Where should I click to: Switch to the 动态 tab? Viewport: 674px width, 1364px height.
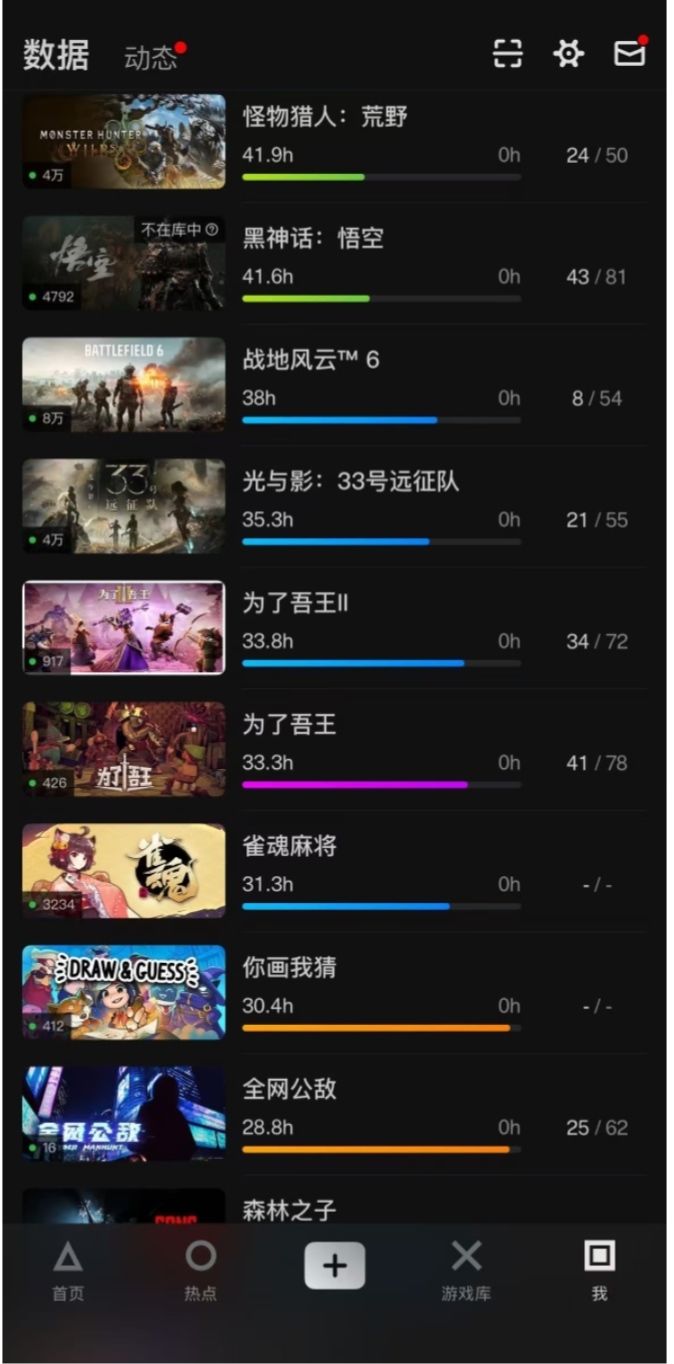(150, 58)
